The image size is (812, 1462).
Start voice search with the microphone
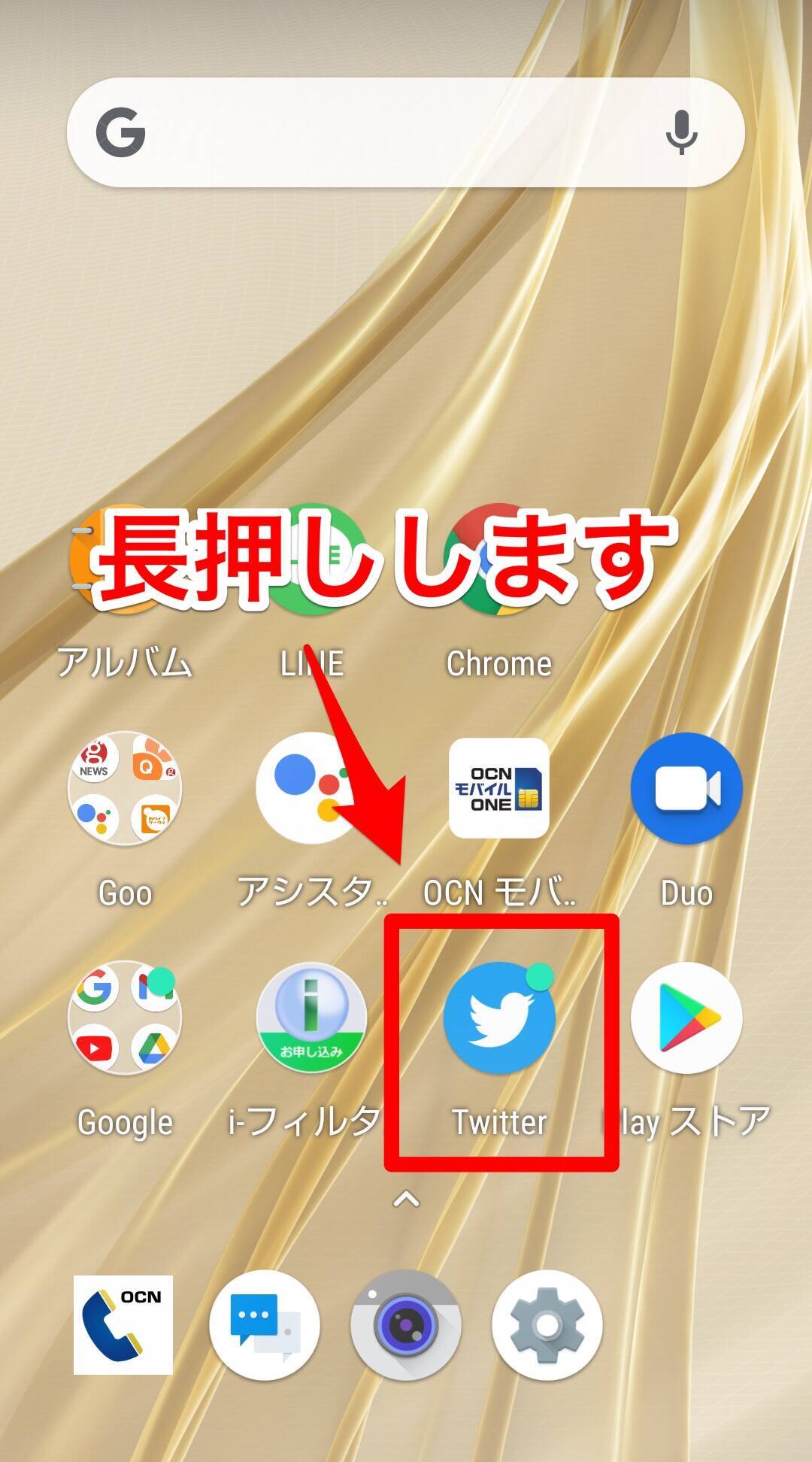click(681, 132)
